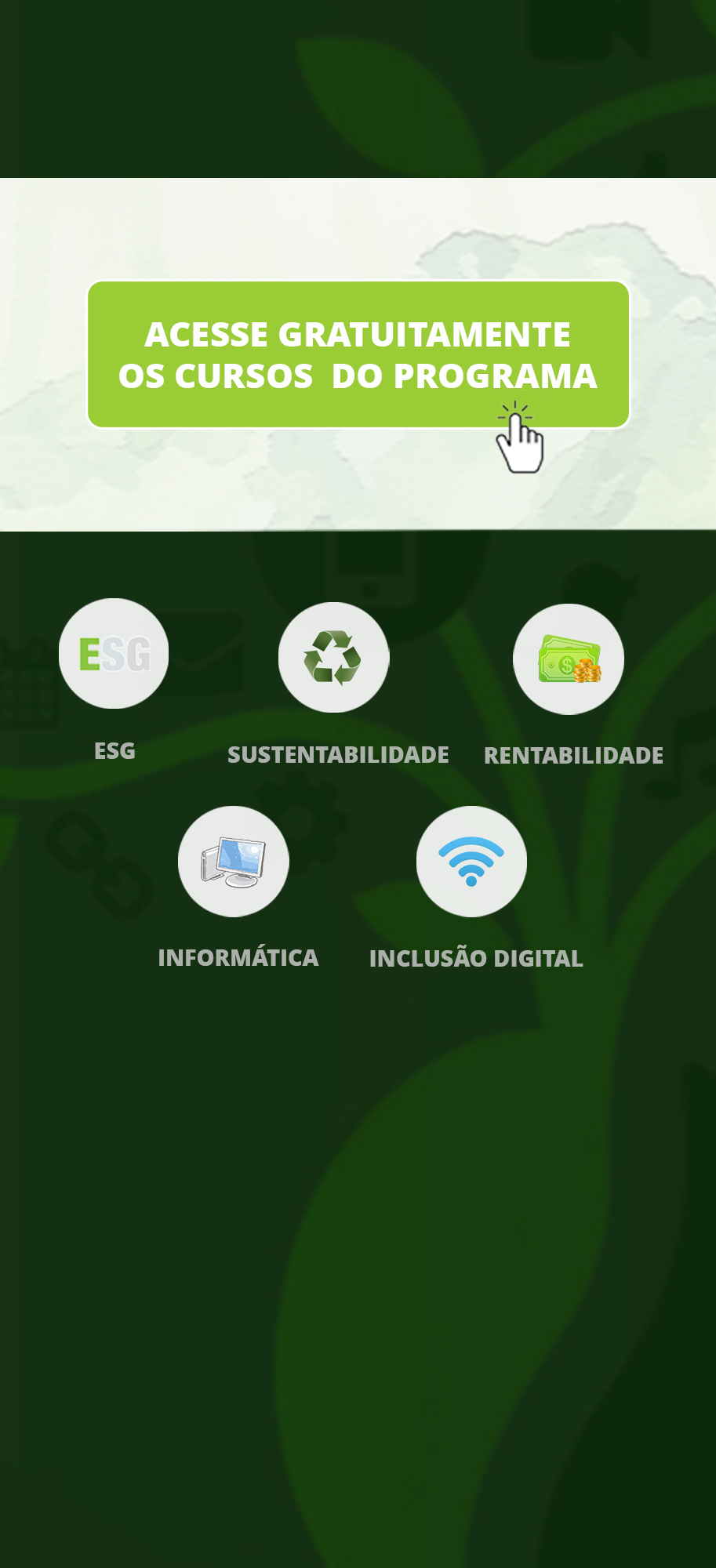The height and width of the screenshot is (1568, 716).
Task: Click the monitor screen in Informática icon
Action: pos(239,855)
